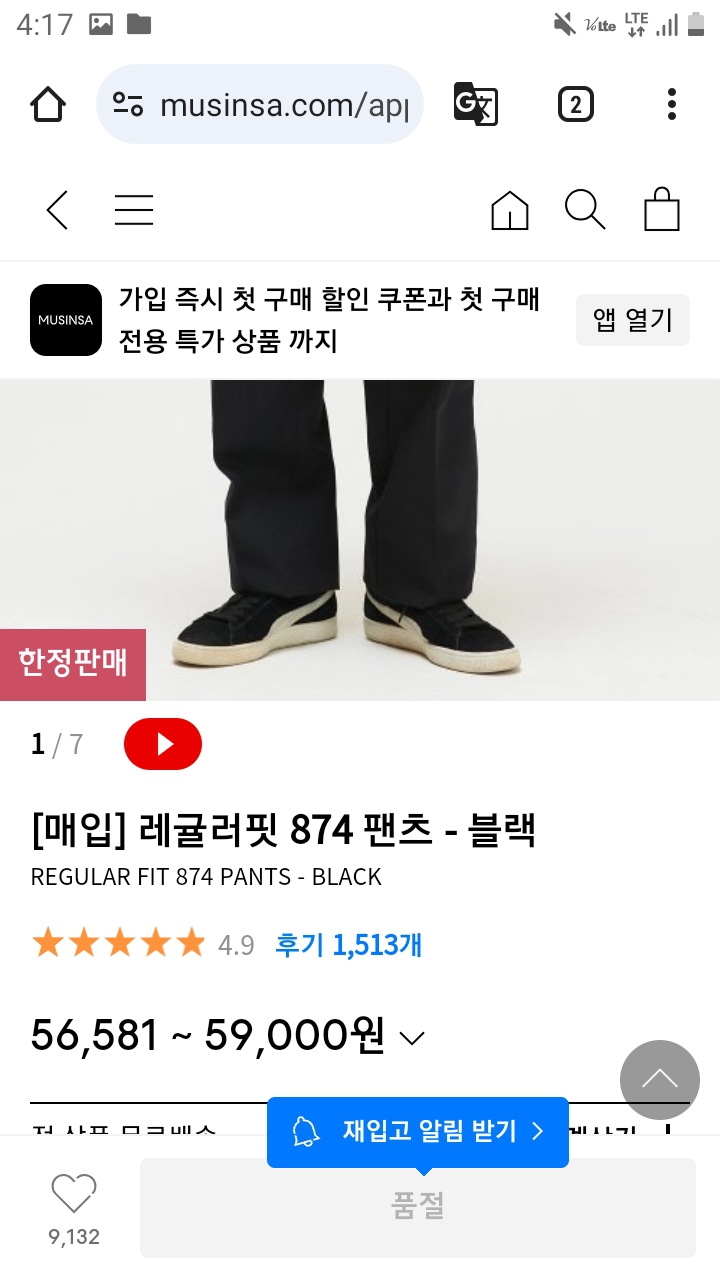
Task: Jump to the top with the up-arrow button
Action: (660, 1080)
